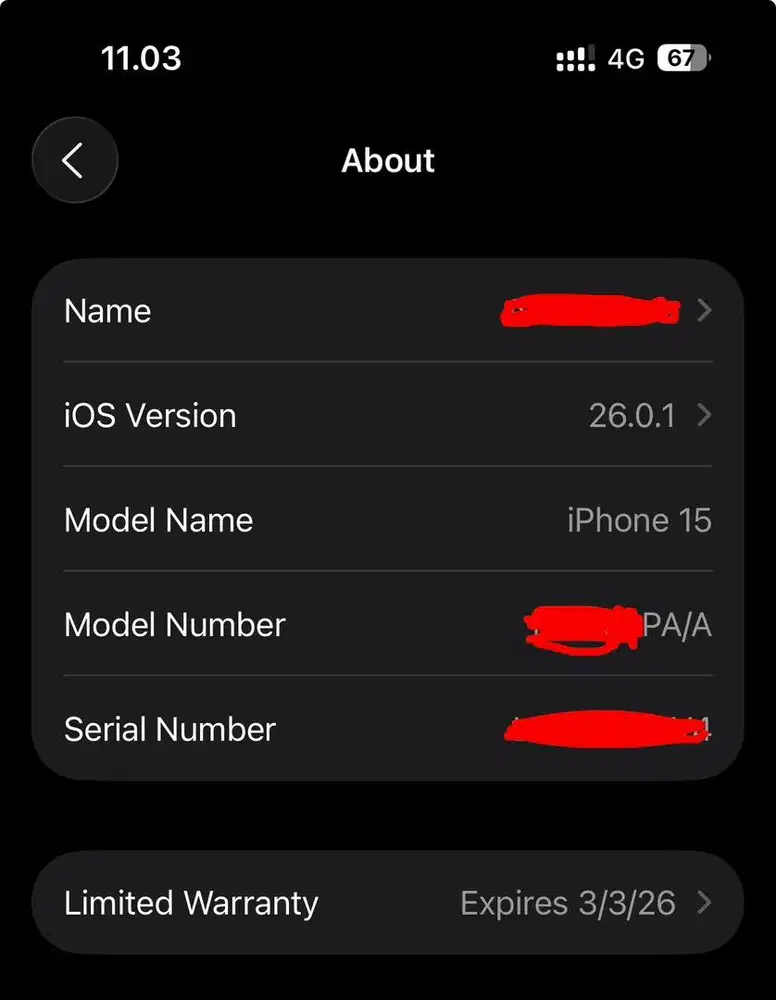Tap the 26.0.1 version number
Viewport: 776px width, 1000px height.
pyautogui.click(x=633, y=415)
